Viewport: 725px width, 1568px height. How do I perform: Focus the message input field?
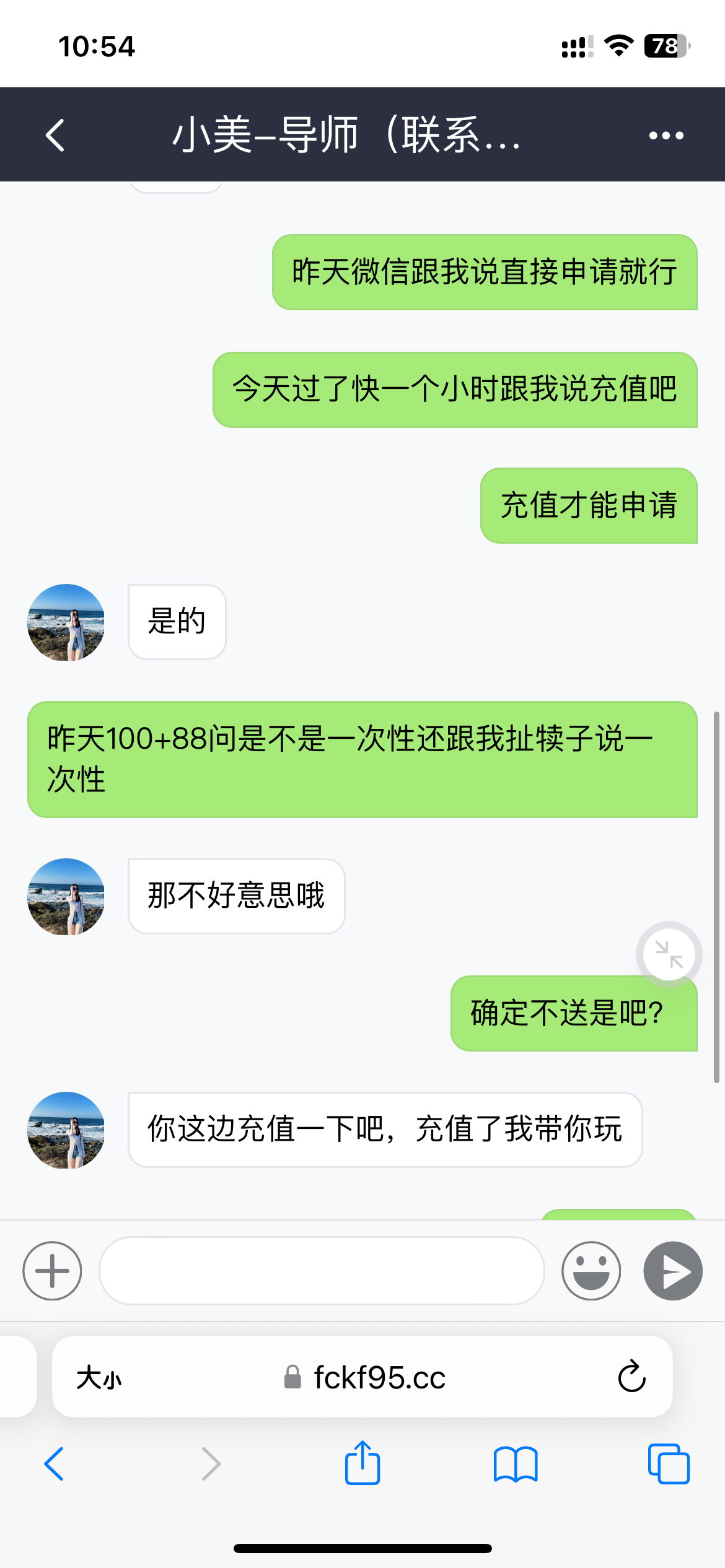322,1271
